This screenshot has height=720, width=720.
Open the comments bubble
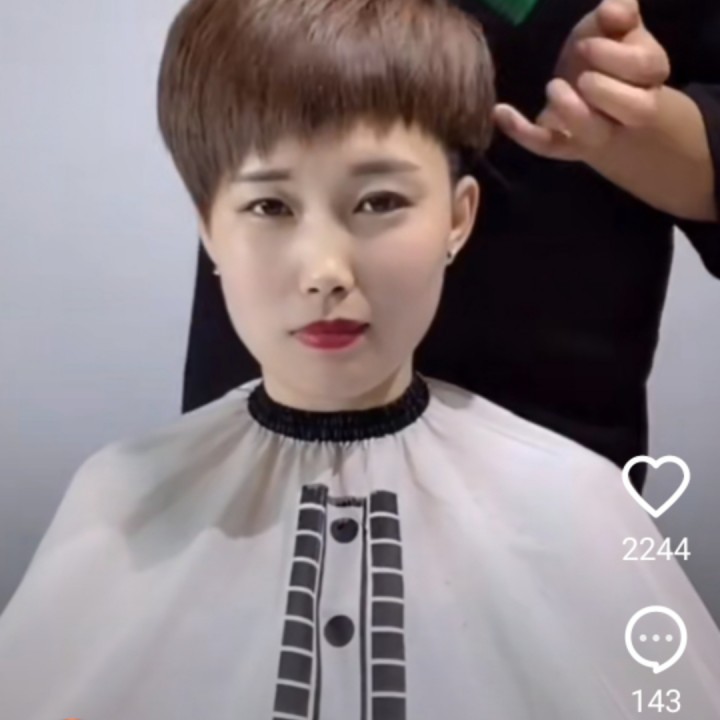click(656, 640)
